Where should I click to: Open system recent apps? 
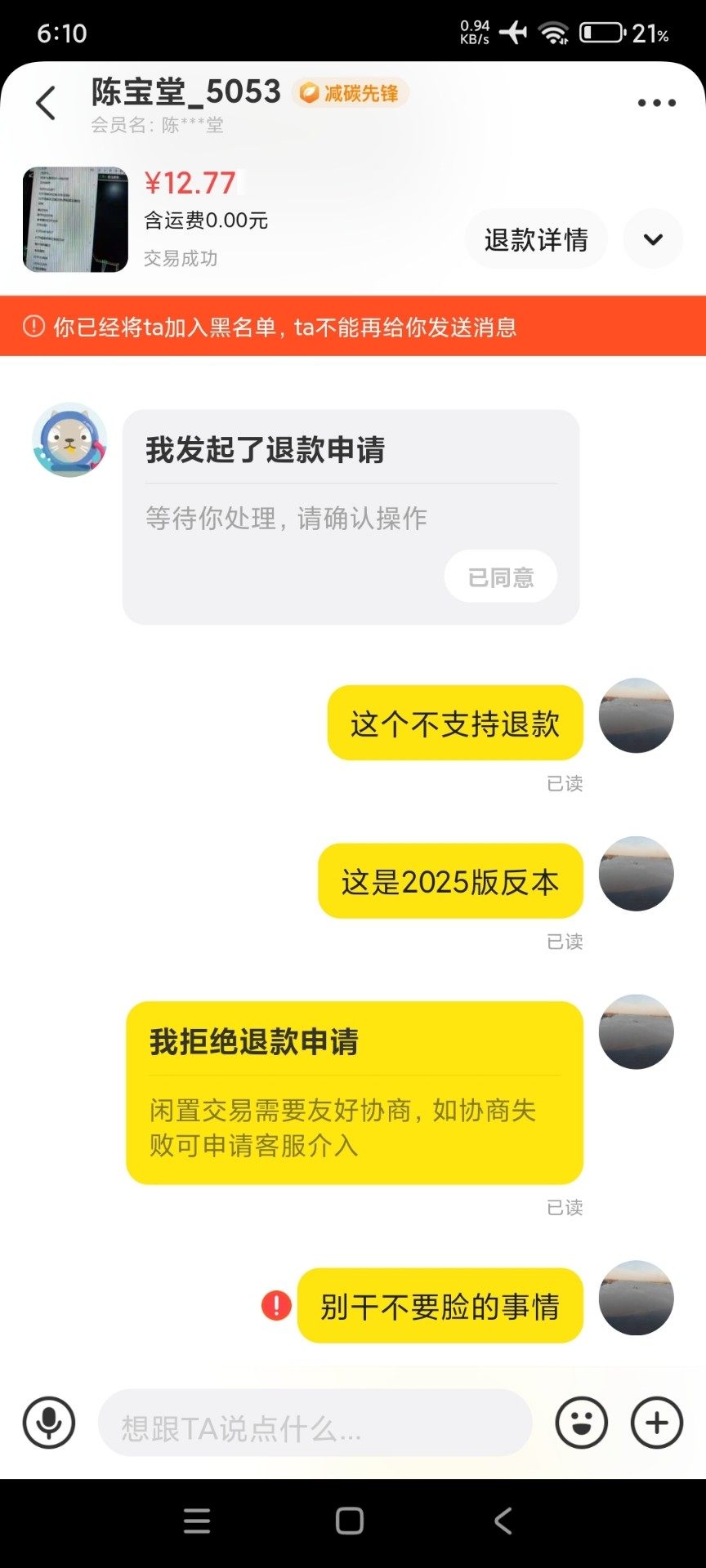tap(197, 1521)
